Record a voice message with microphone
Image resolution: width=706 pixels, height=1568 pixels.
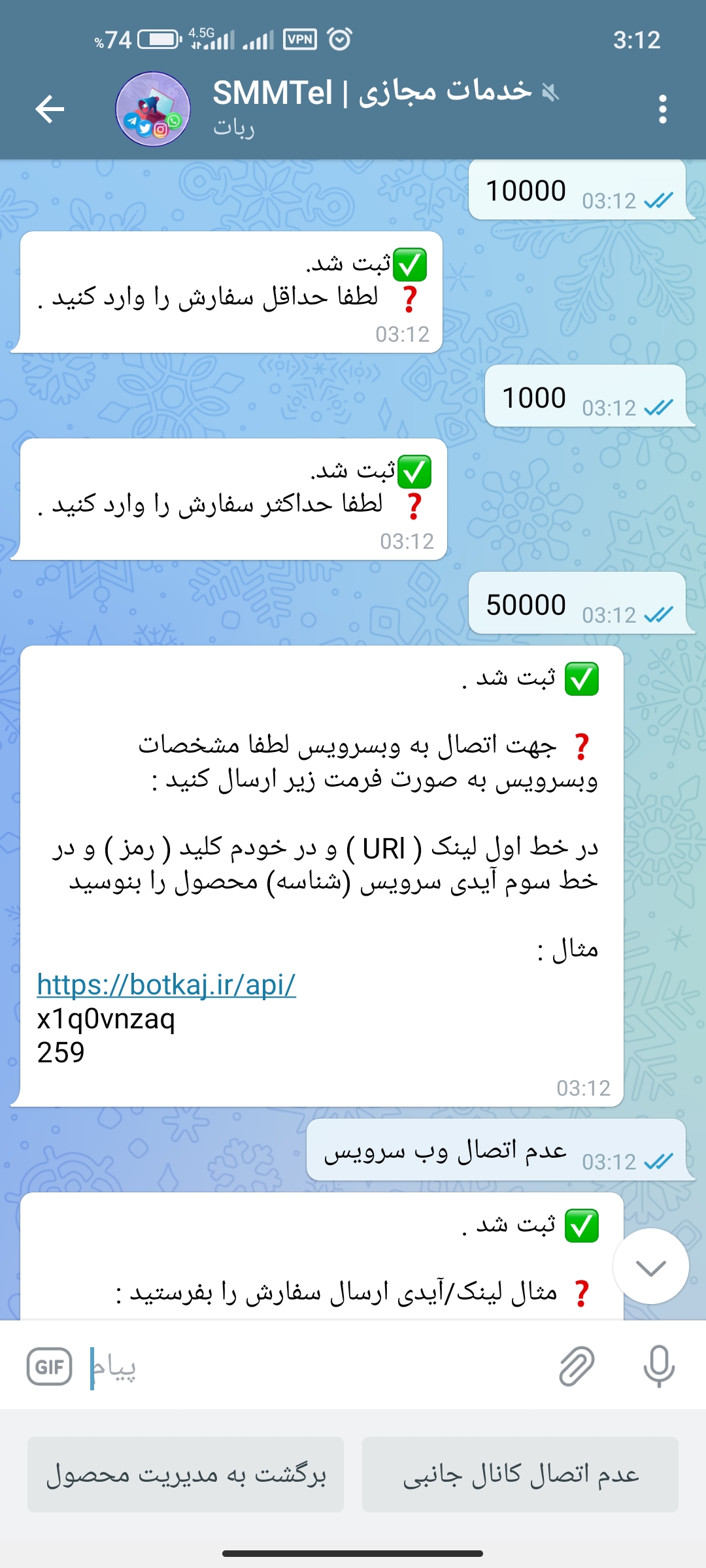click(x=658, y=1366)
